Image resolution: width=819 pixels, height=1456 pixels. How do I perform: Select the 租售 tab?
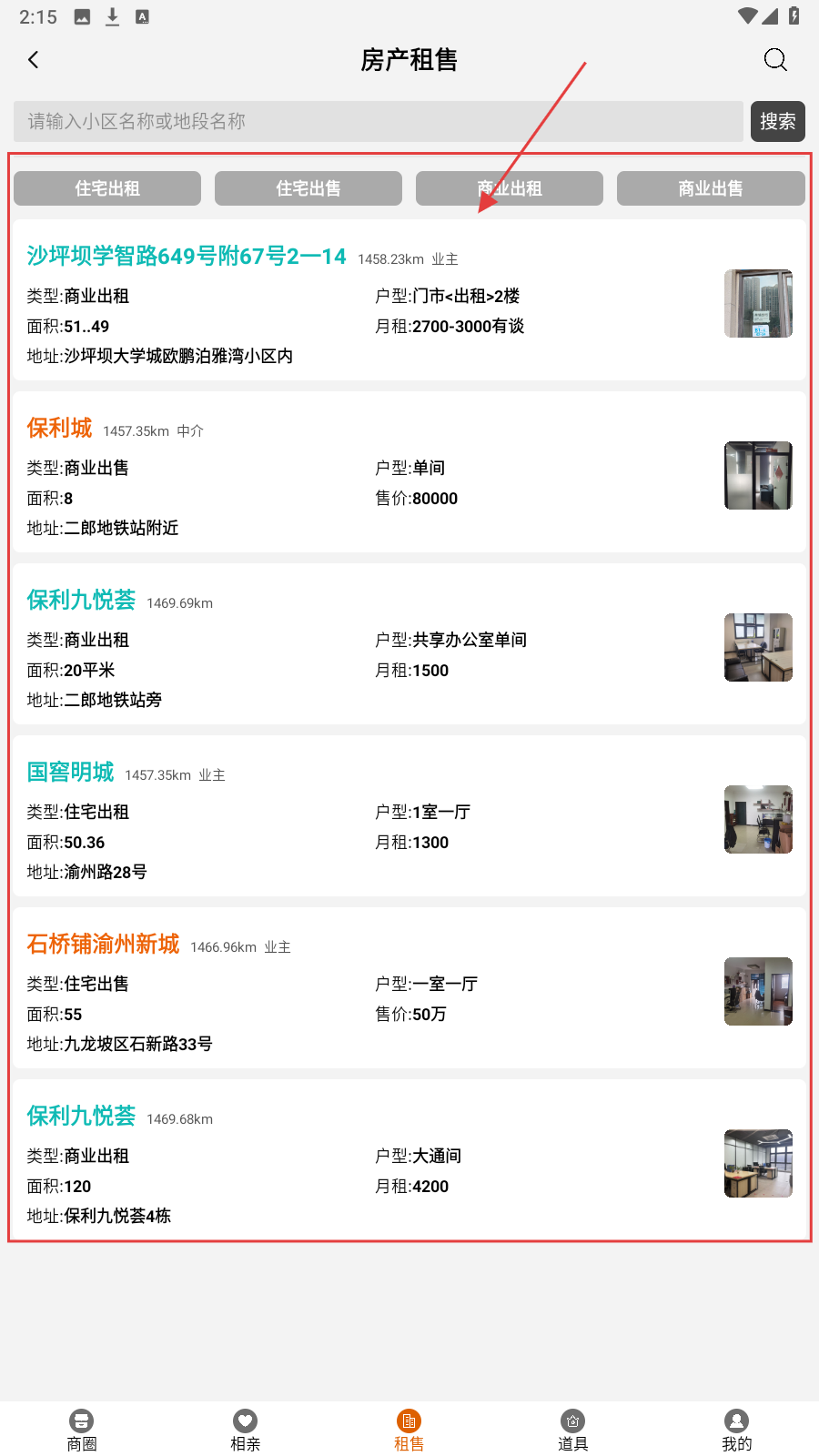[409, 1430]
